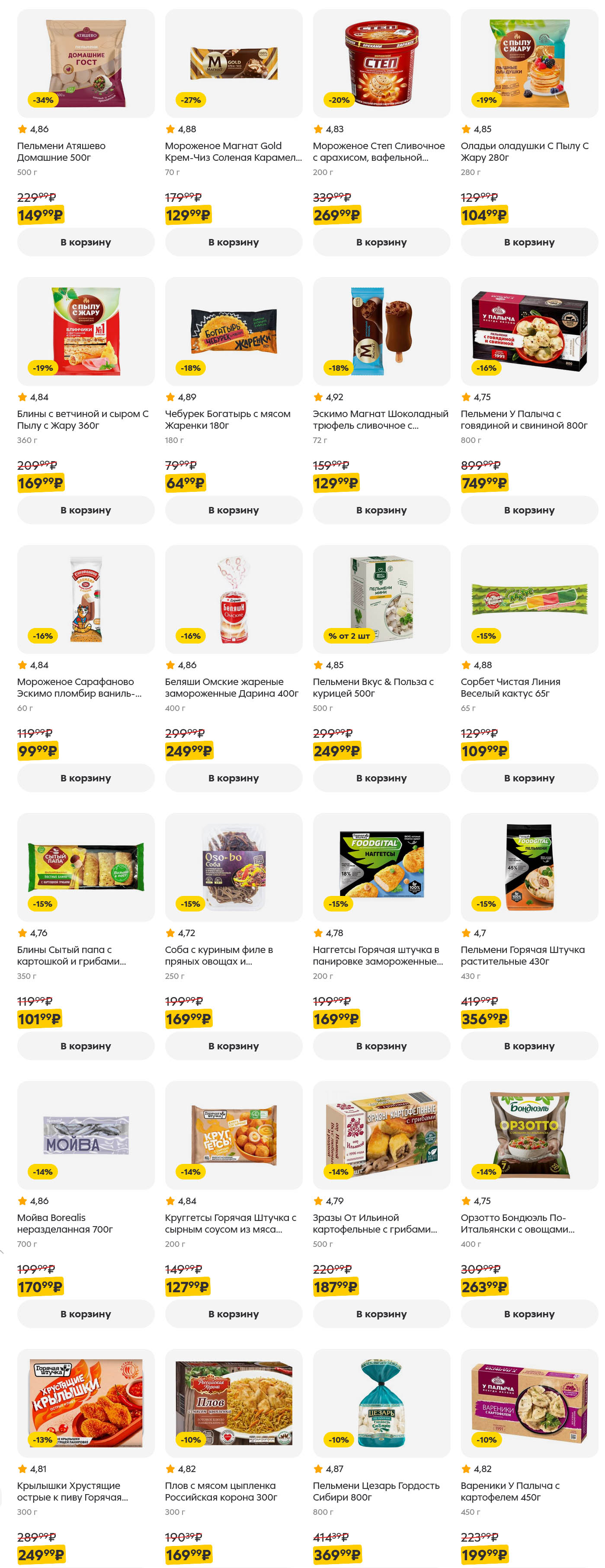The height and width of the screenshot is (1568, 605).
Task: Add Чебурек Богатырь Жаренки to cart
Action: click(234, 510)
